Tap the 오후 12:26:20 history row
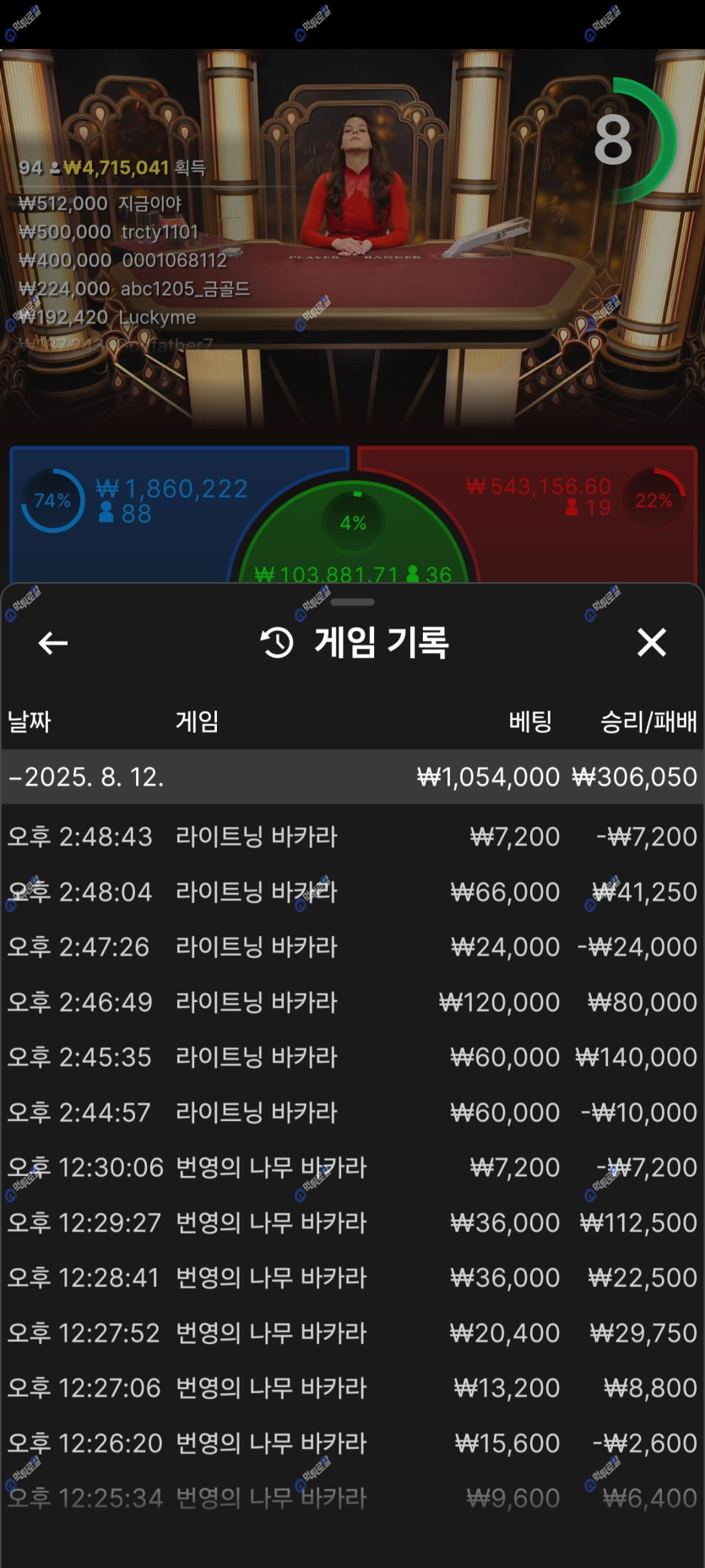This screenshot has width=705, height=1568. pos(352,1443)
